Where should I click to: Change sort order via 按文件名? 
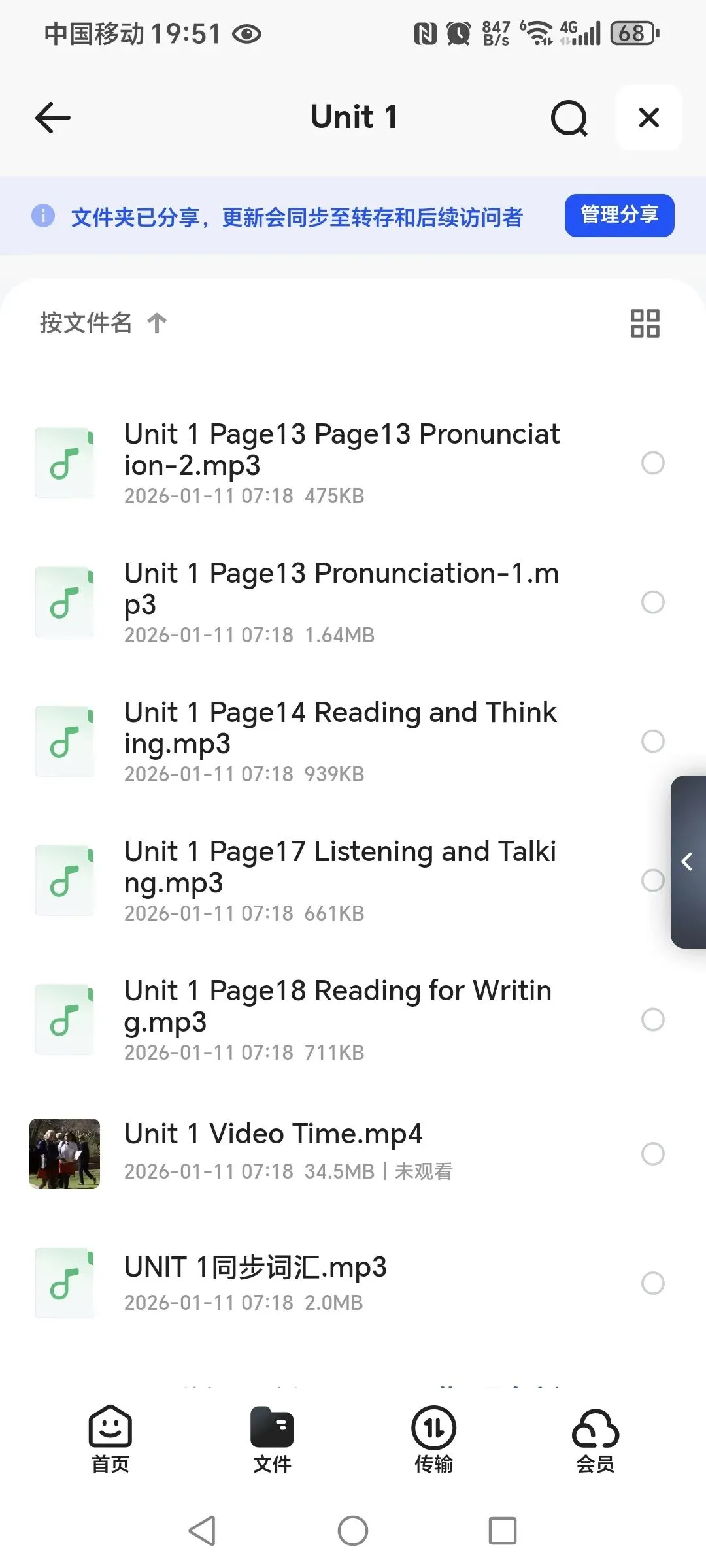click(x=103, y=323)
